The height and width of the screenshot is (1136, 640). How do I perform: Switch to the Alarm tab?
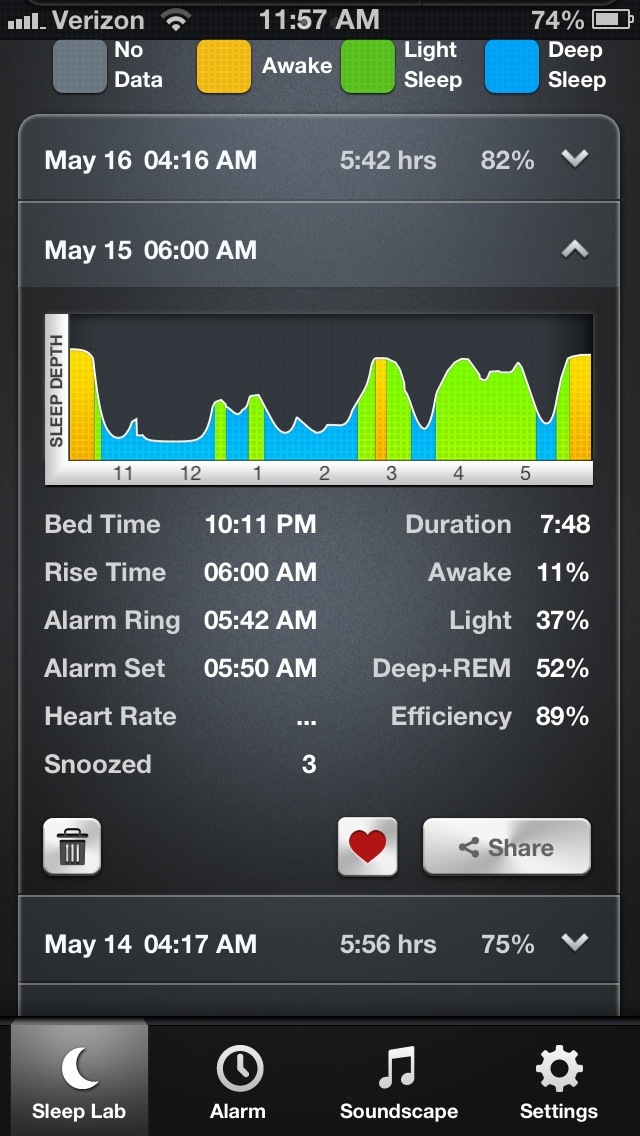pos(238,1081)
